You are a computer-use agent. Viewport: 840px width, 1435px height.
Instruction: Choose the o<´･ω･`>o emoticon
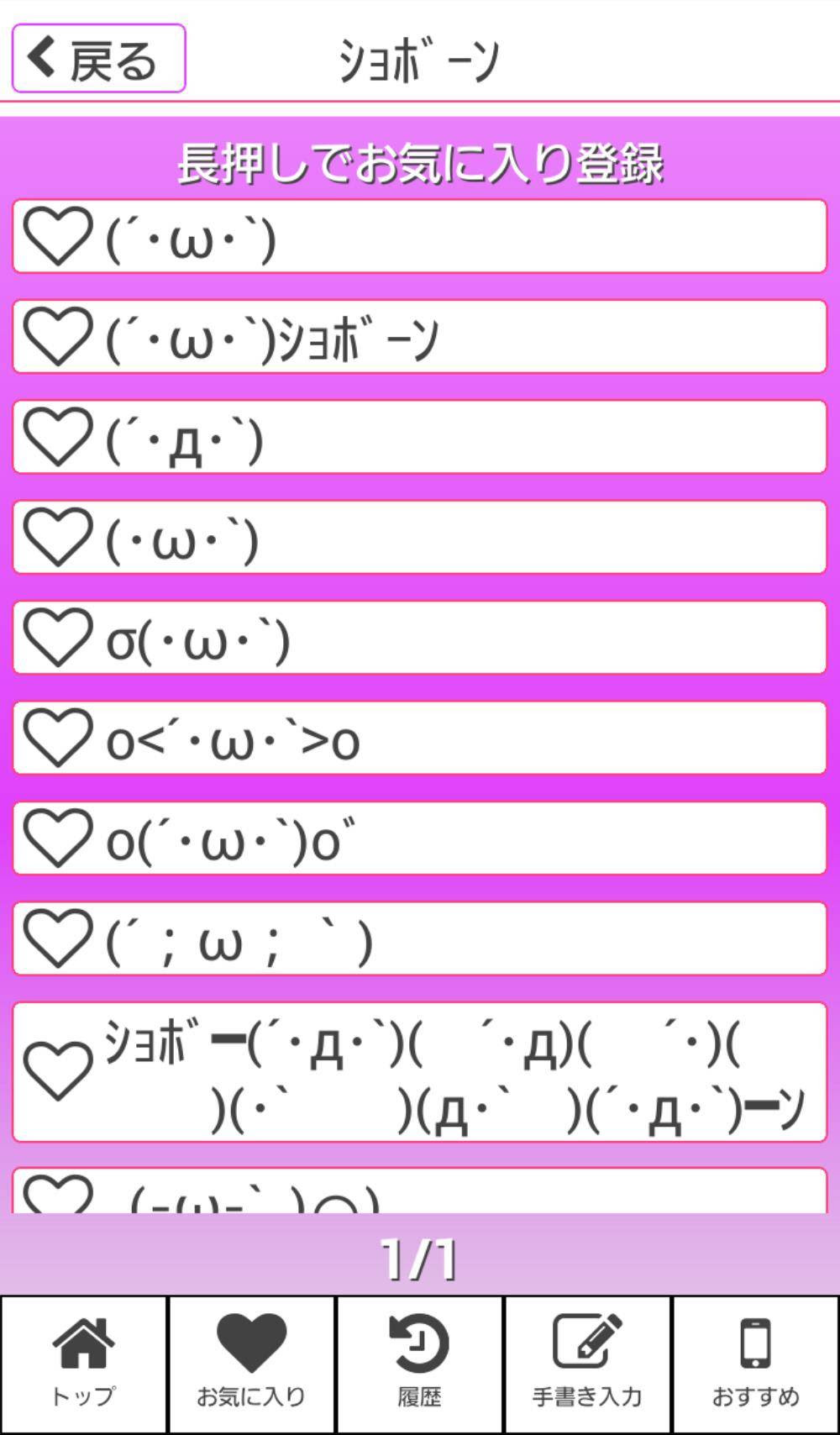point(420,739)
